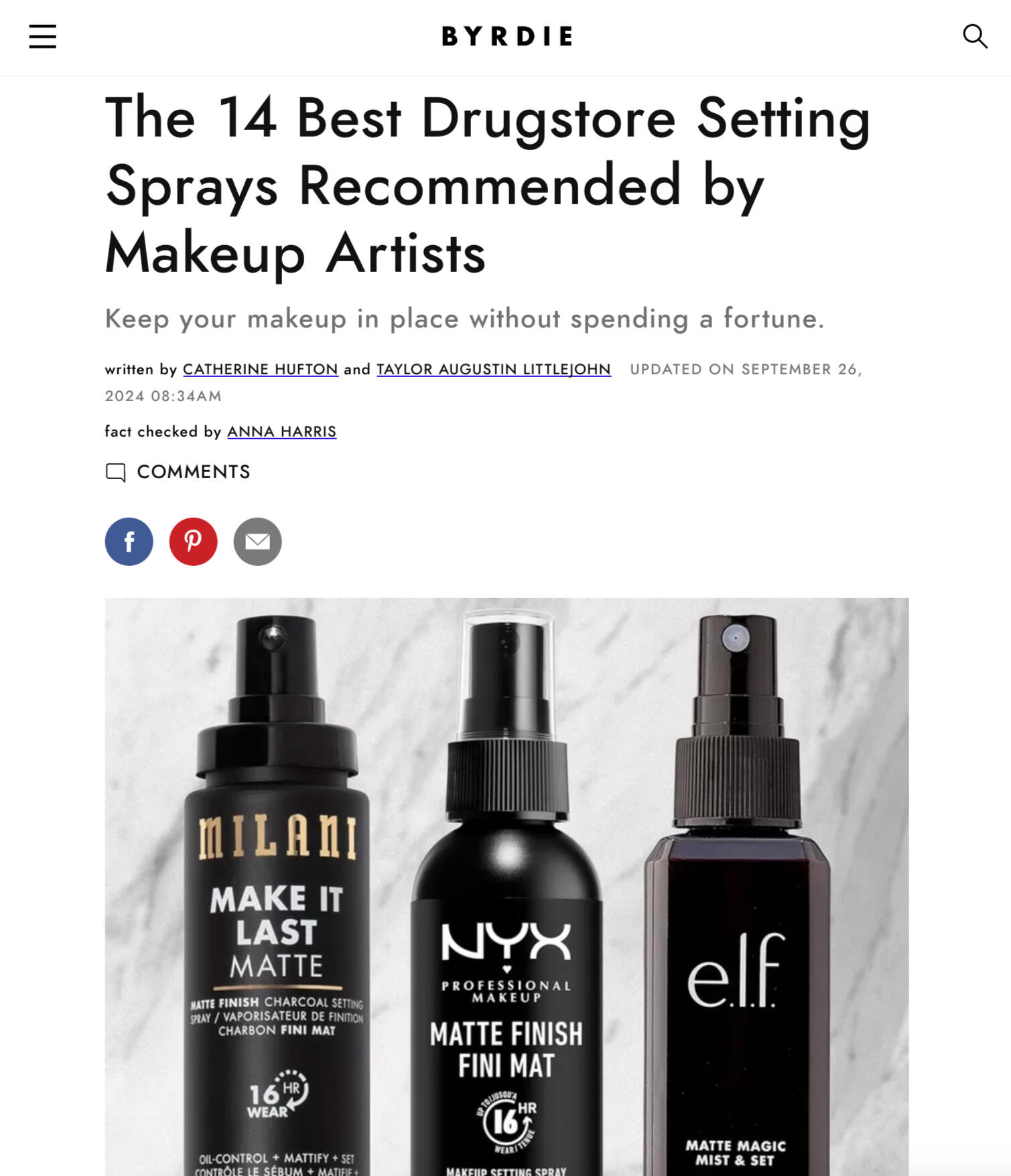The height and width of the screenshot is (1176, 1011).
Task: Go to the Byrdie homepage logo
Action: [x=507, y=36]
